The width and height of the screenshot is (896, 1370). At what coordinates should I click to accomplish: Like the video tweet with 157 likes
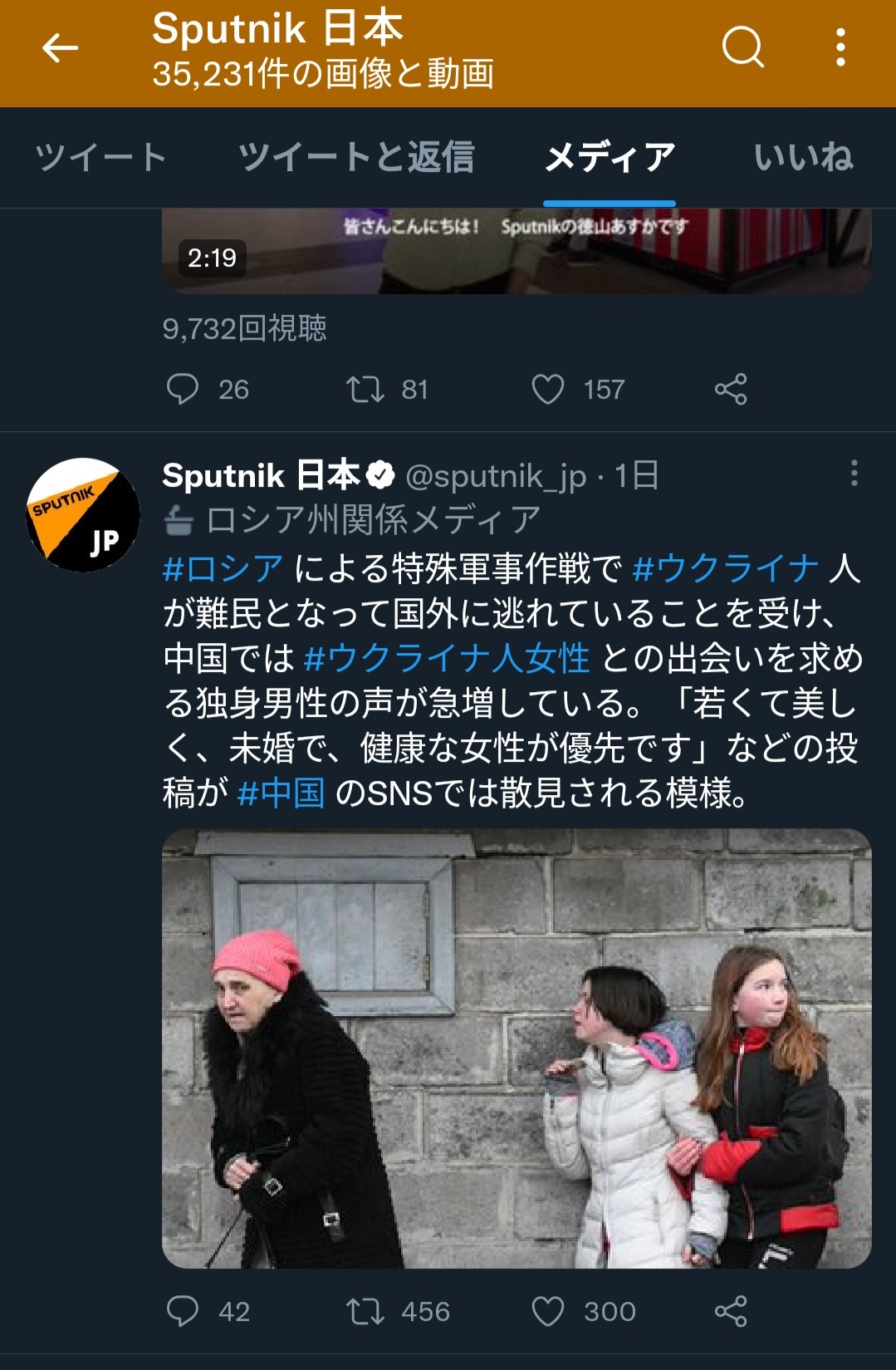coord(548,389)
